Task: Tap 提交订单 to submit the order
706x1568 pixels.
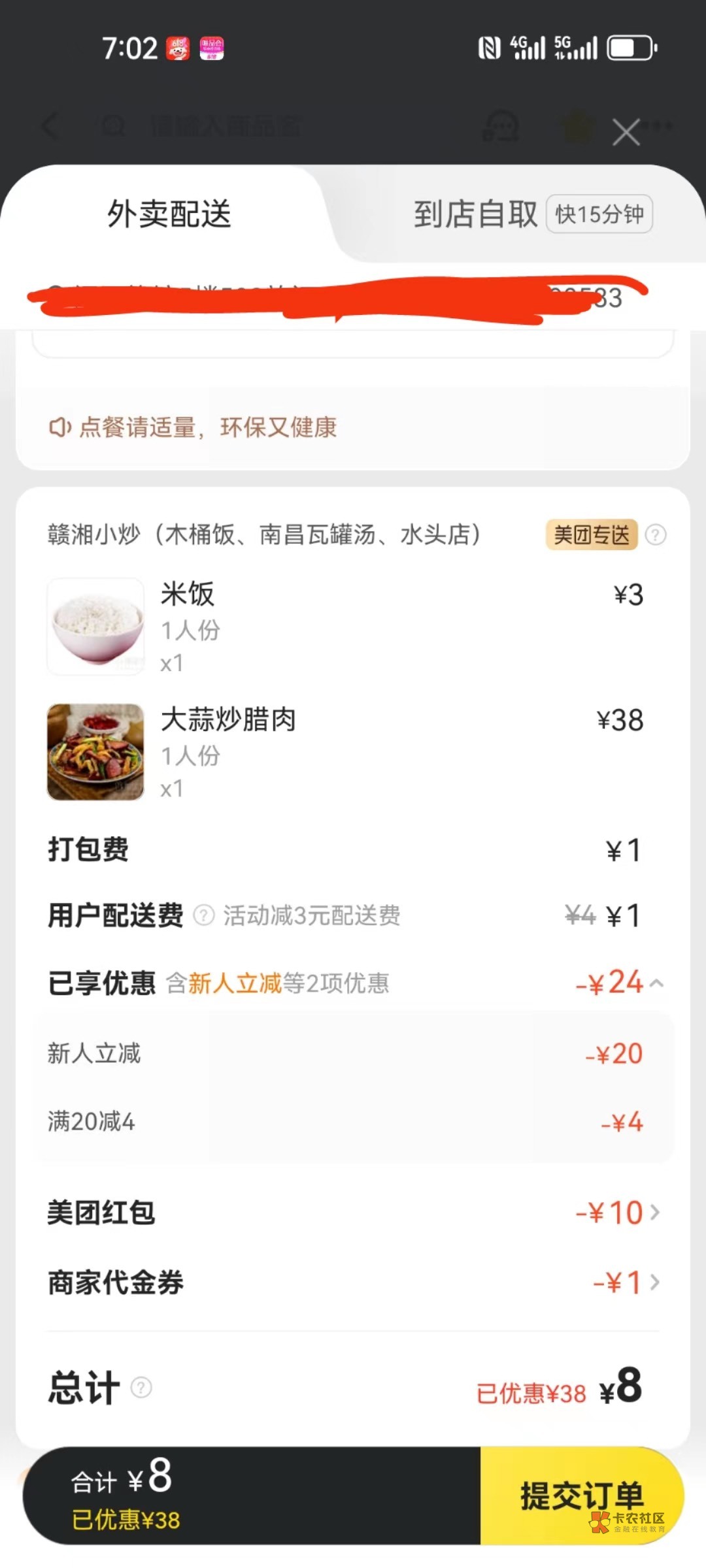Action: pyautogui.click(x=581, y=1495)
